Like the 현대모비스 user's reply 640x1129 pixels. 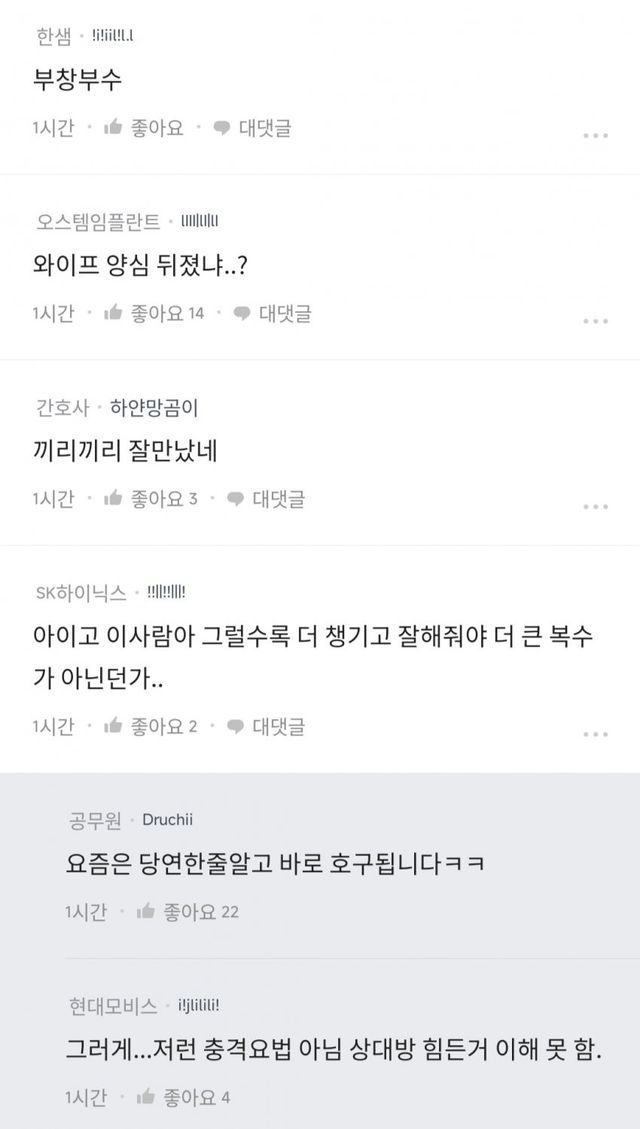tap(183, 1097)
